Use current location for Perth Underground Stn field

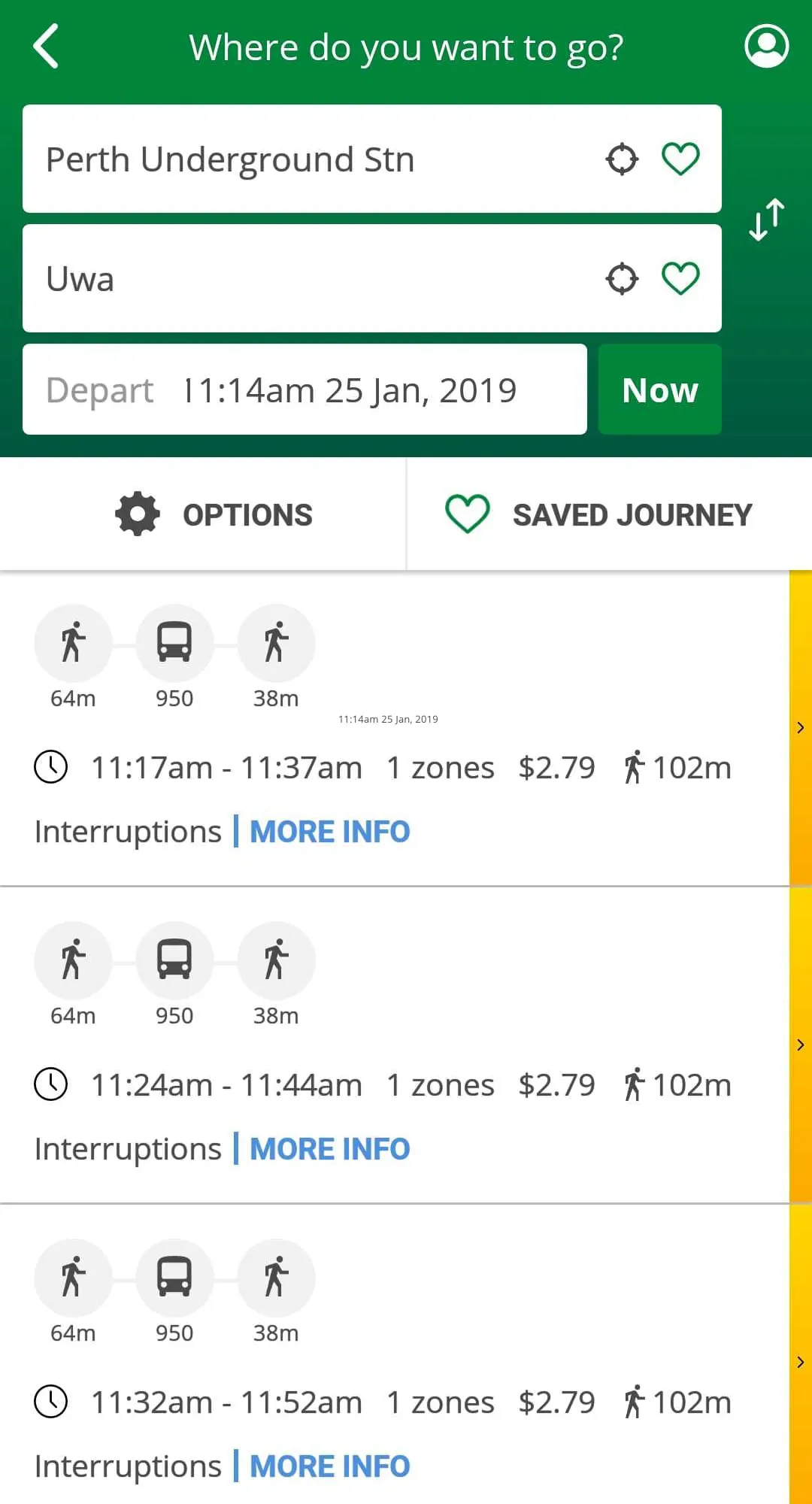pyautogui.click(x=621, y=159)
